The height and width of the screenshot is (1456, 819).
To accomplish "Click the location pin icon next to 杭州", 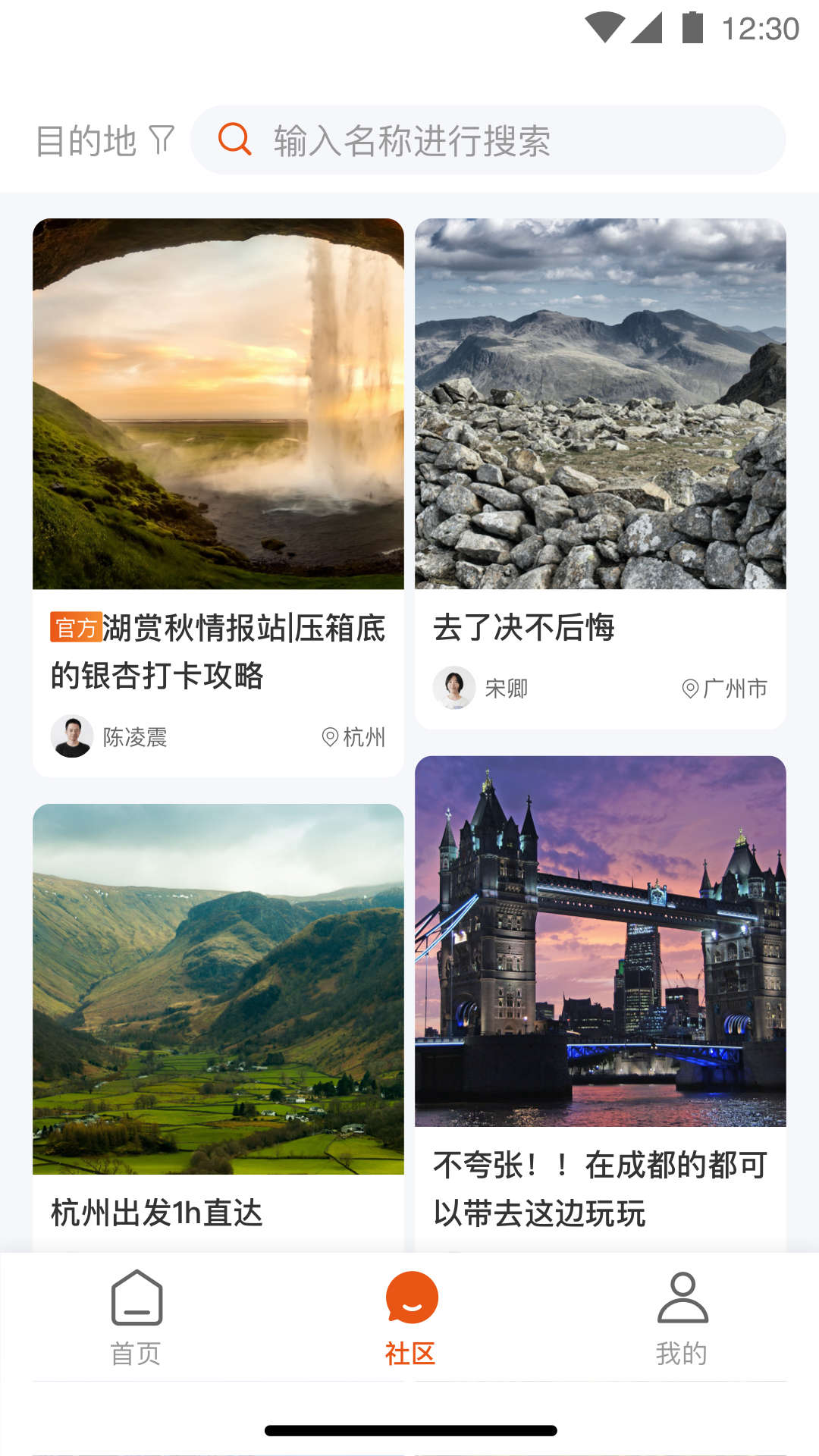I will tap(329, 736).
